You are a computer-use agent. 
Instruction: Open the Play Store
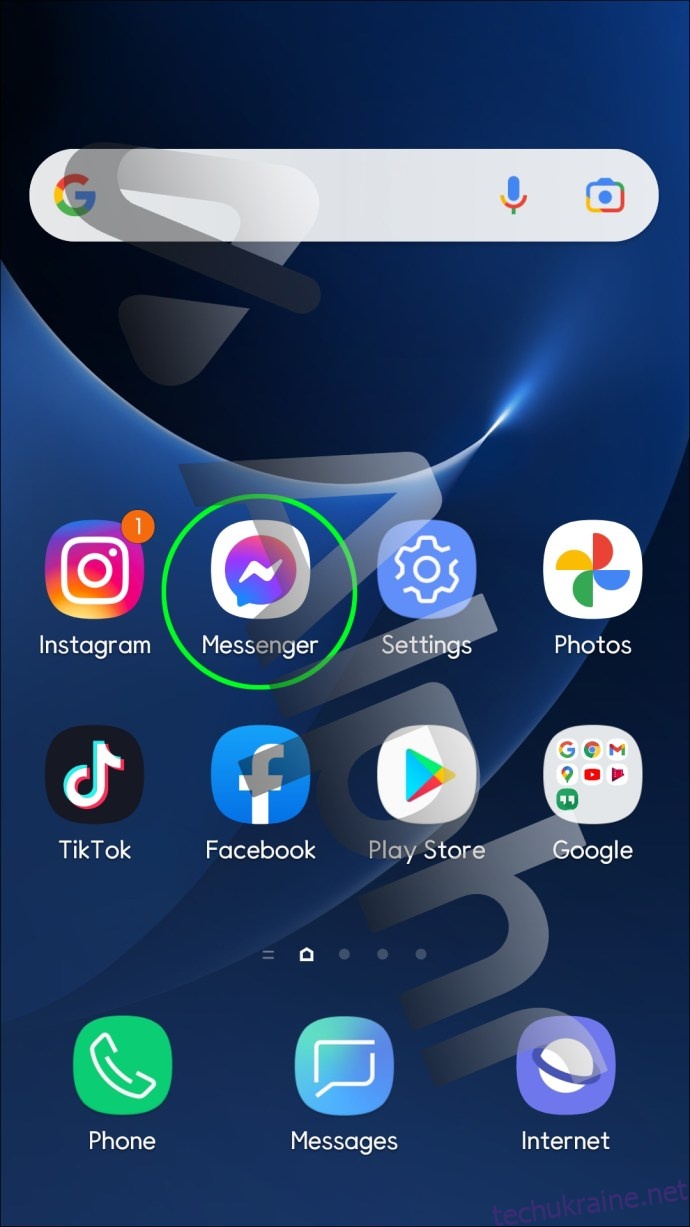click(426, 775)
